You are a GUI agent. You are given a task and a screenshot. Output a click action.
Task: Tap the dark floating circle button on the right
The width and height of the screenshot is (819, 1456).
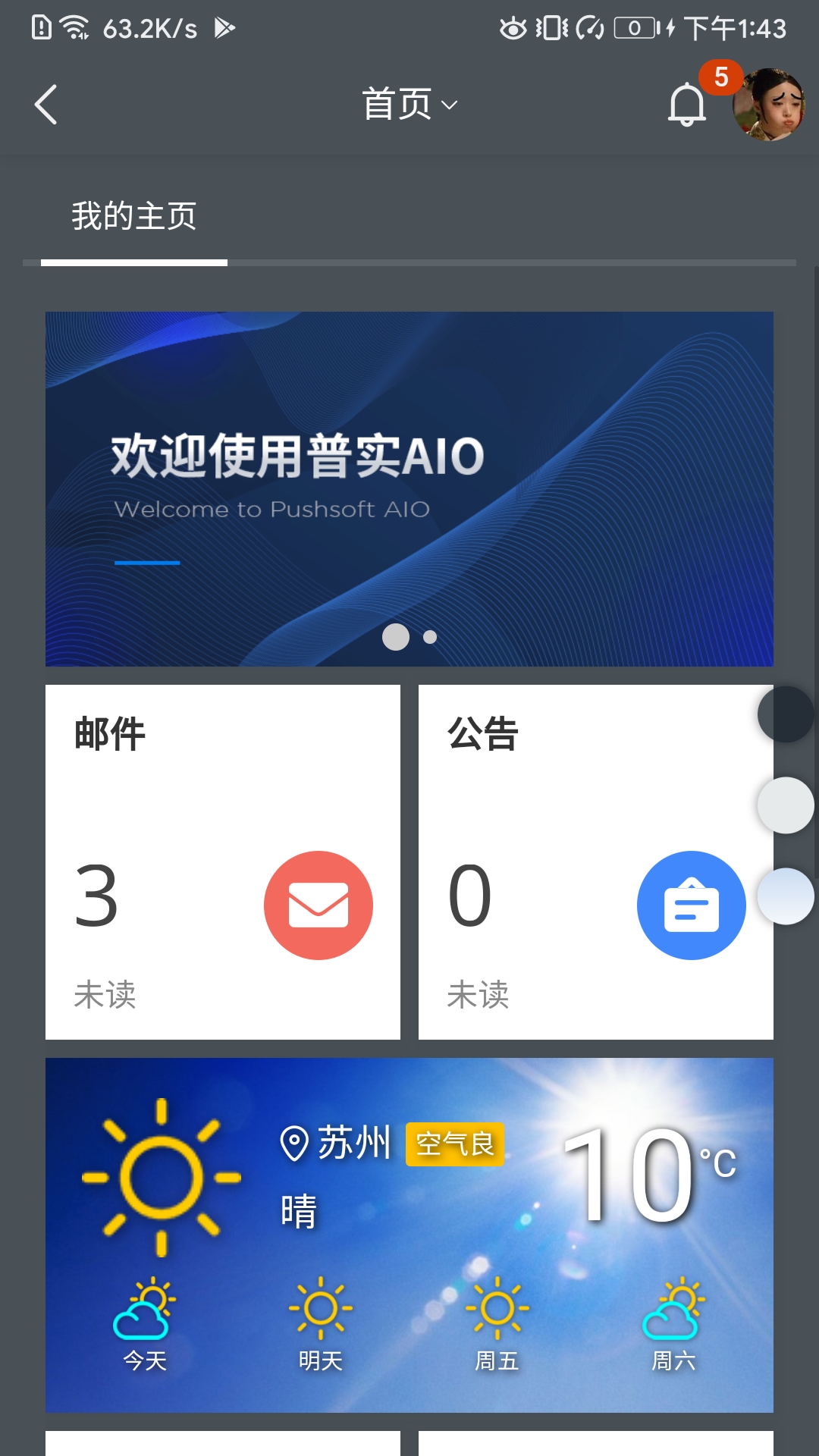[x=786, y=714]
